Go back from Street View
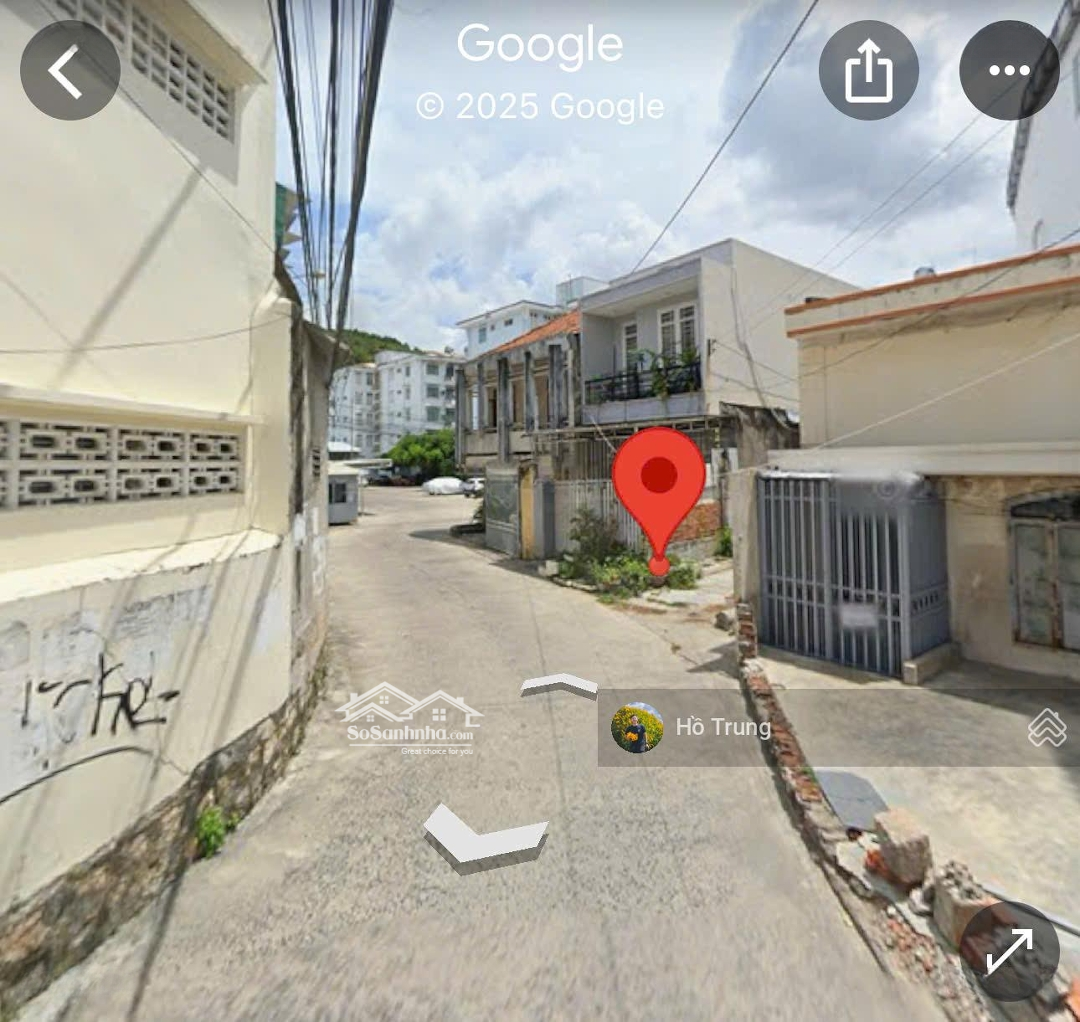The image size is (1080, 1022). (70, 70)
